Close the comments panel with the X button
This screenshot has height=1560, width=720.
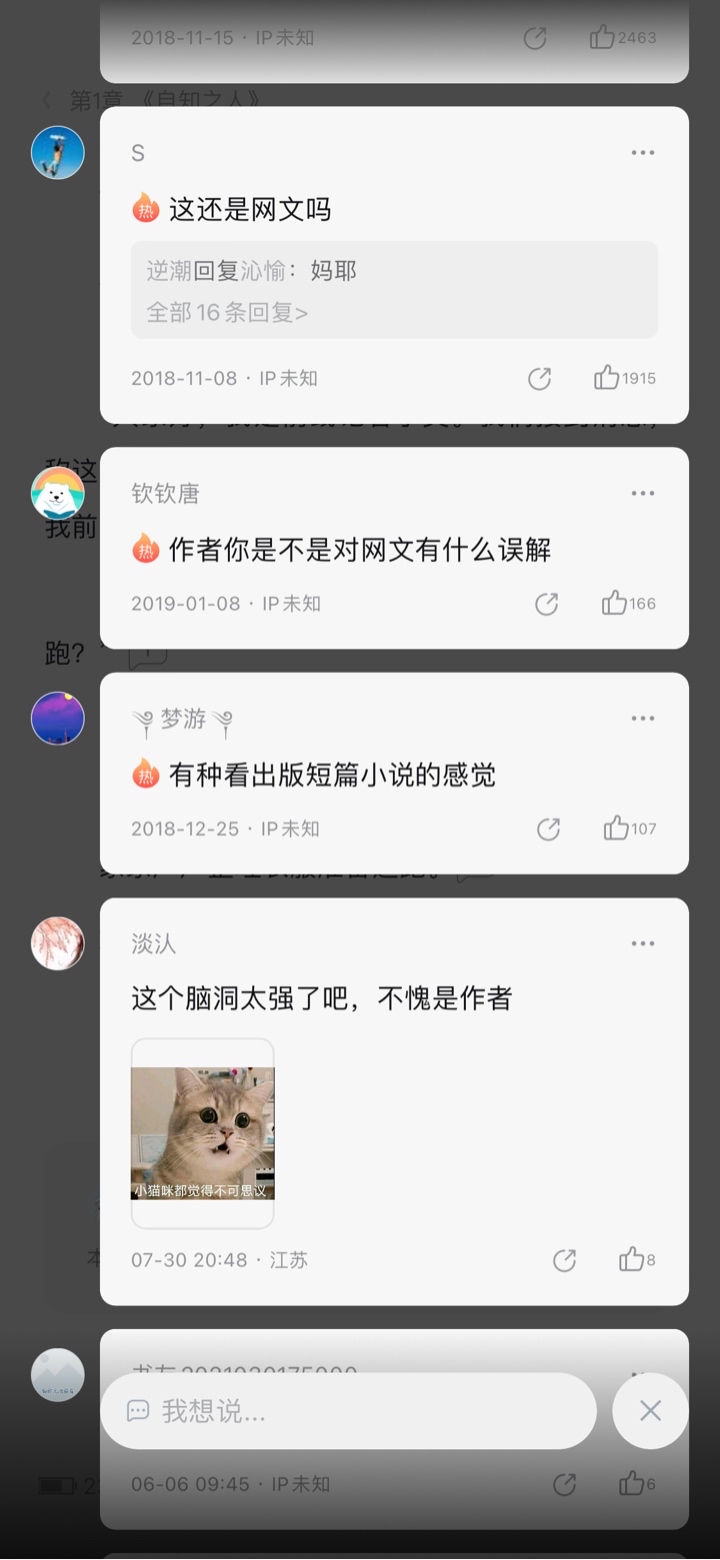coord(651,1411)
